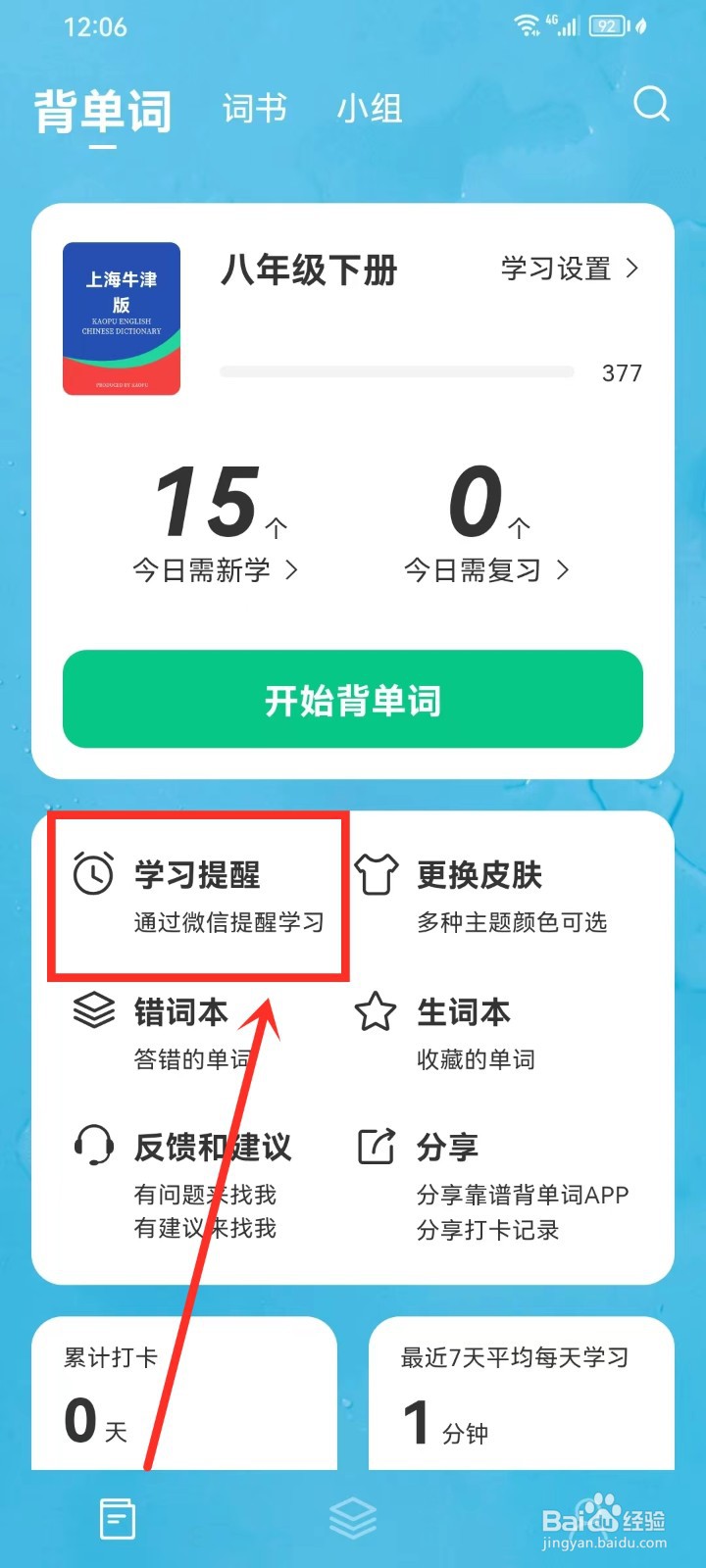Switch to the 小组 tab
706x1568 pixels.
(369, 109)
